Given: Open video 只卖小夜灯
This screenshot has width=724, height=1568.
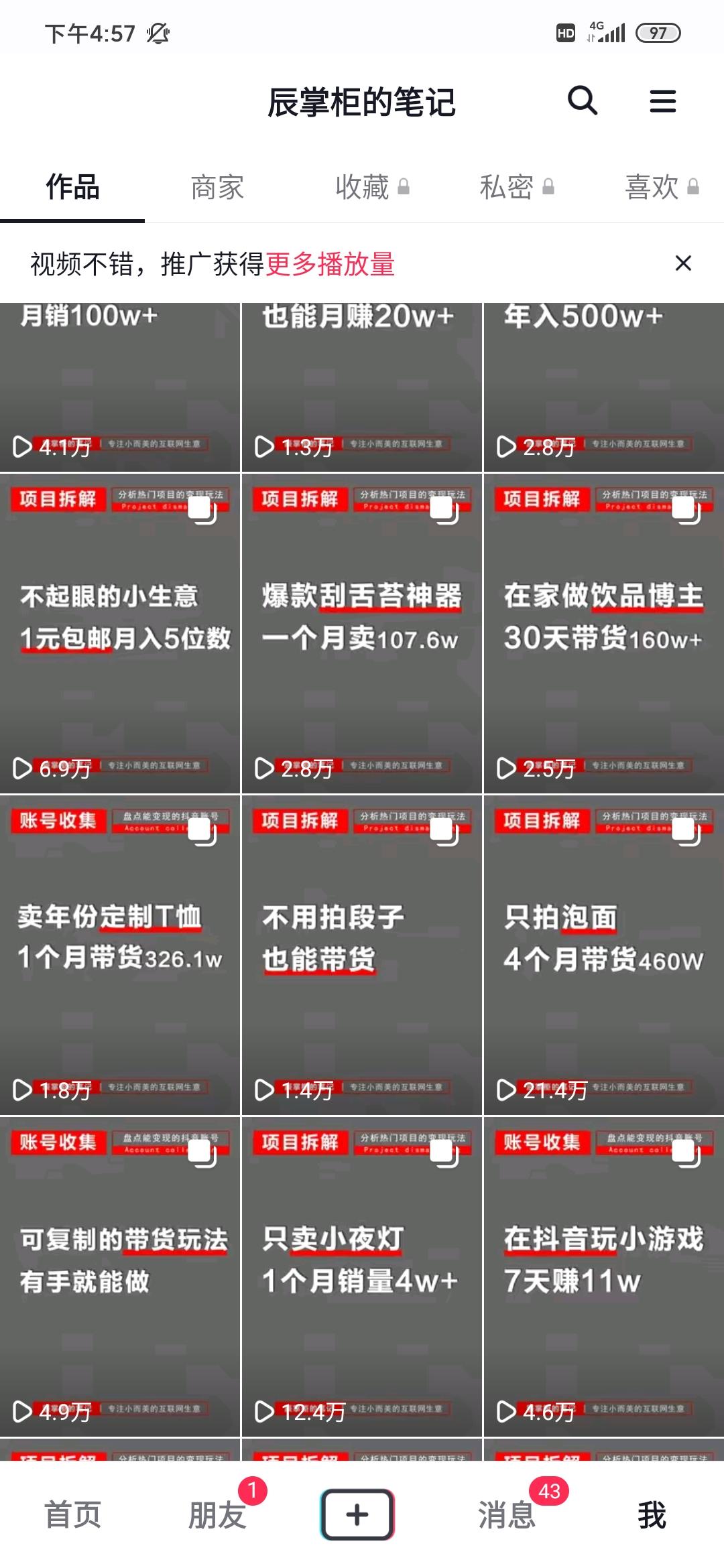Looking at the screenshot, I should click(x=362, y=1277).
